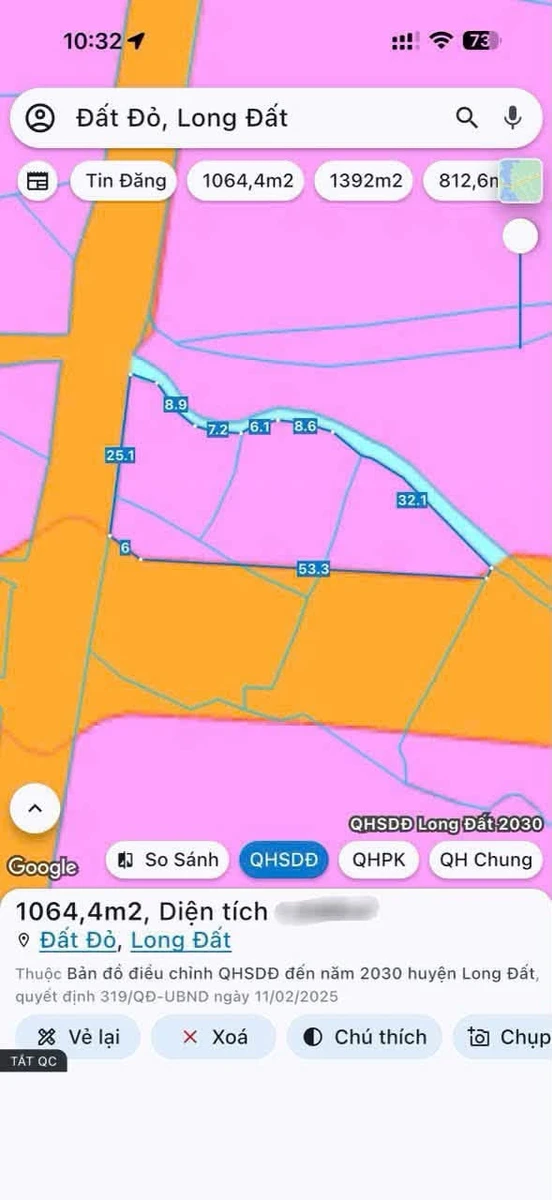Tap the opacity slider handle
Screen dimensions: 552x1200
click(x=520, y=237)
